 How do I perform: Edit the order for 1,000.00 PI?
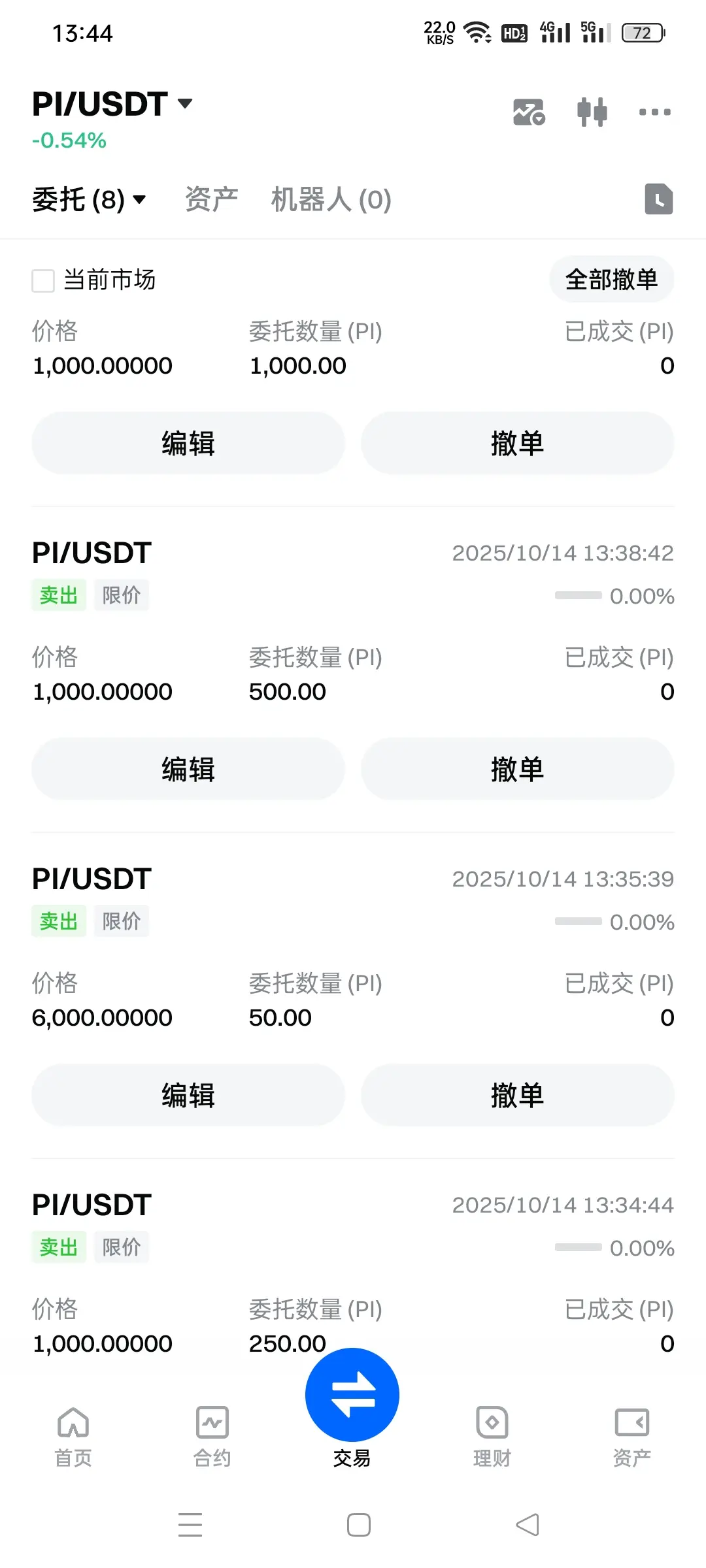[x=188, y=443]
